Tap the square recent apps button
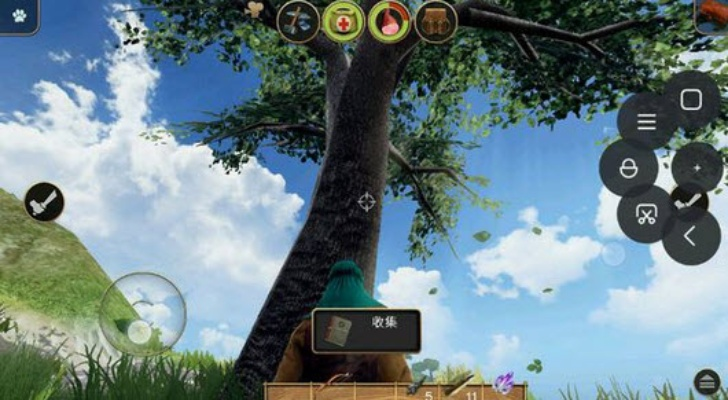Viewport: 728px width, 400px height. point(691,100)
